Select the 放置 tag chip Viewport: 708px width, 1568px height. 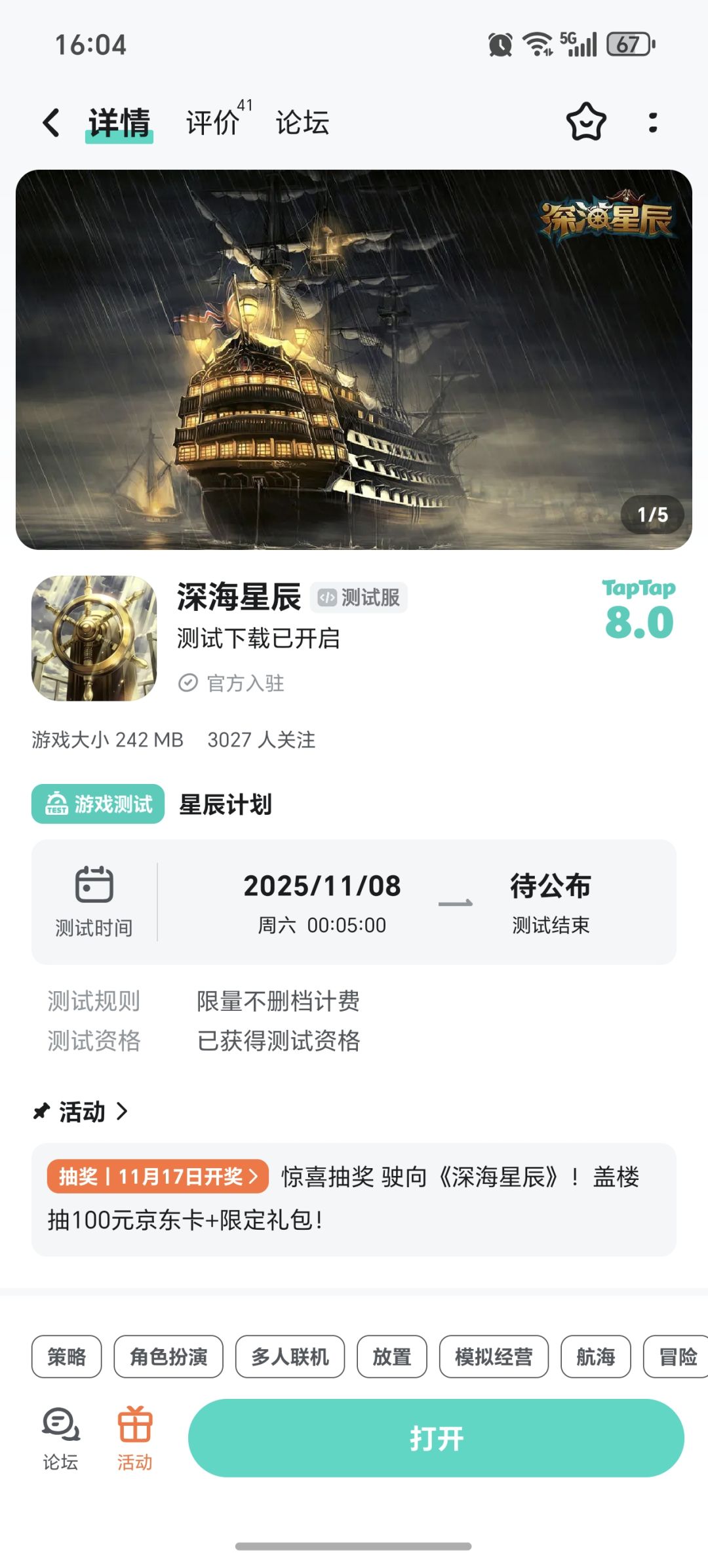coord(392,1356)
